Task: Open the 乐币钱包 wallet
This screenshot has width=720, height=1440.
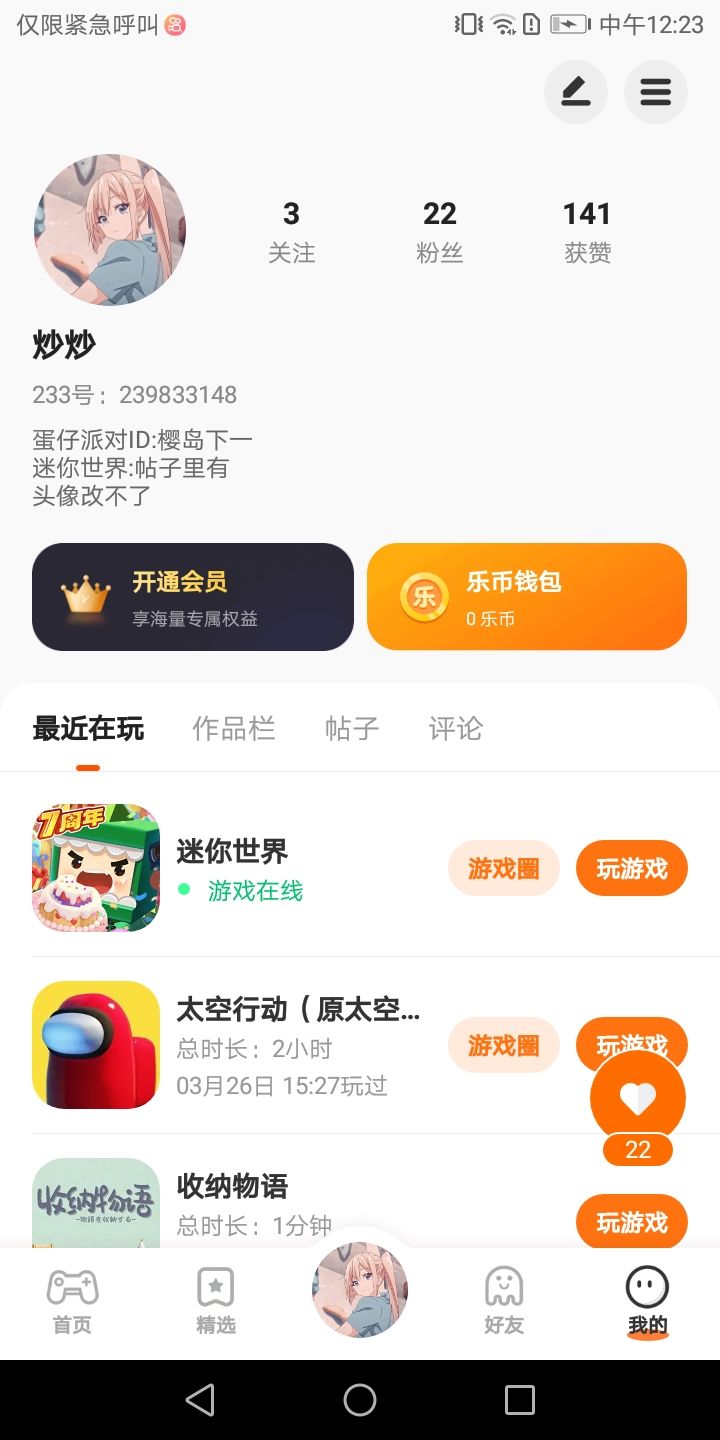Action: pos(527,597)
